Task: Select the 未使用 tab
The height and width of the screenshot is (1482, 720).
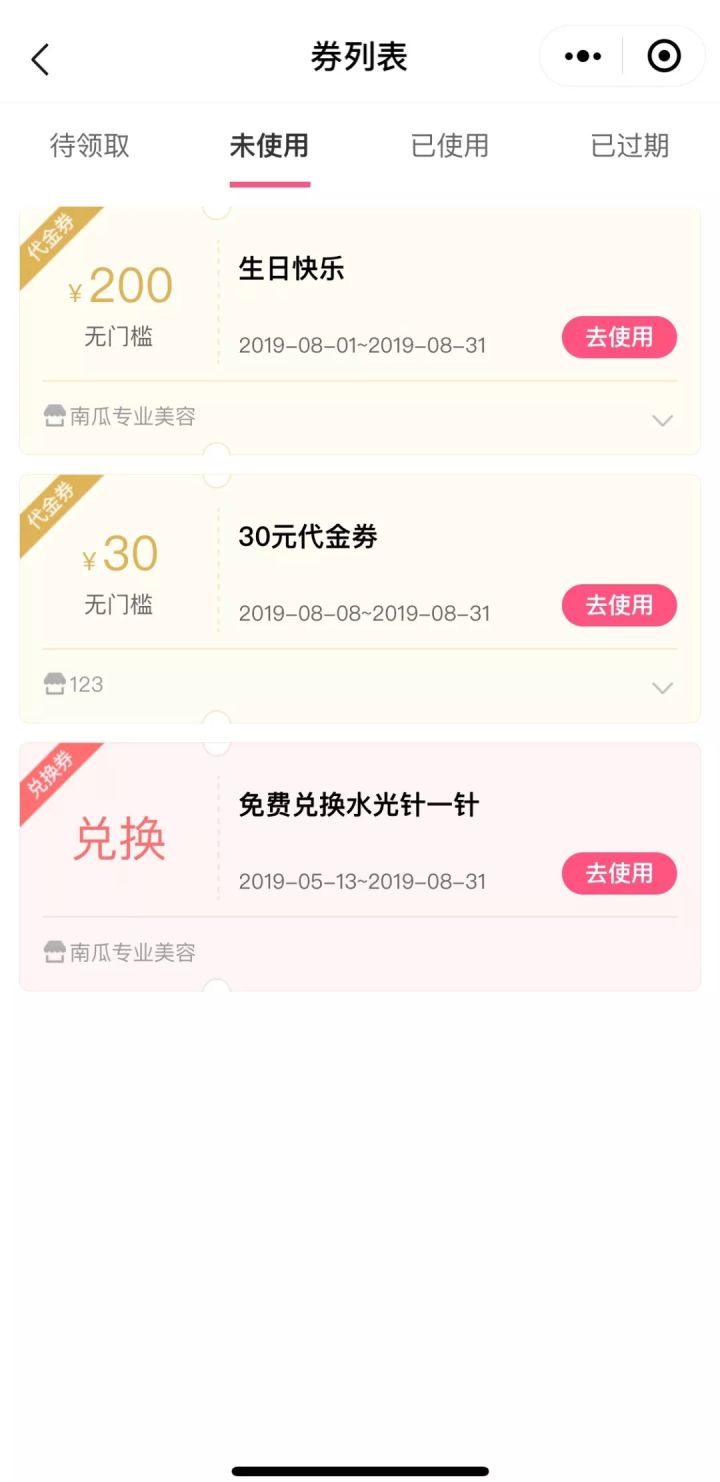Action: pos(269,146)
